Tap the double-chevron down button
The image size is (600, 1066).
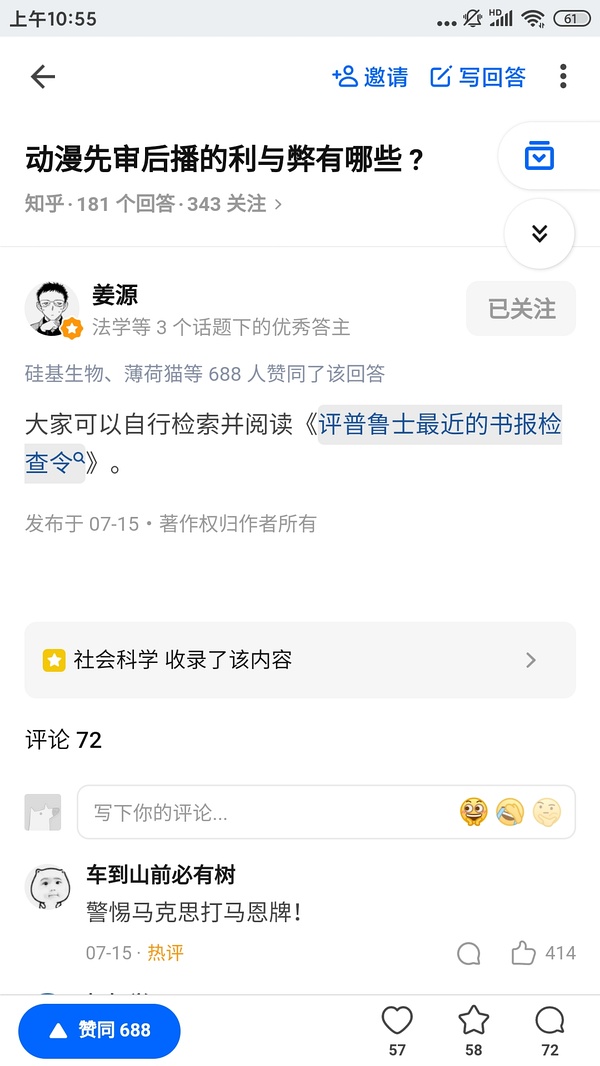click(540, 234)
